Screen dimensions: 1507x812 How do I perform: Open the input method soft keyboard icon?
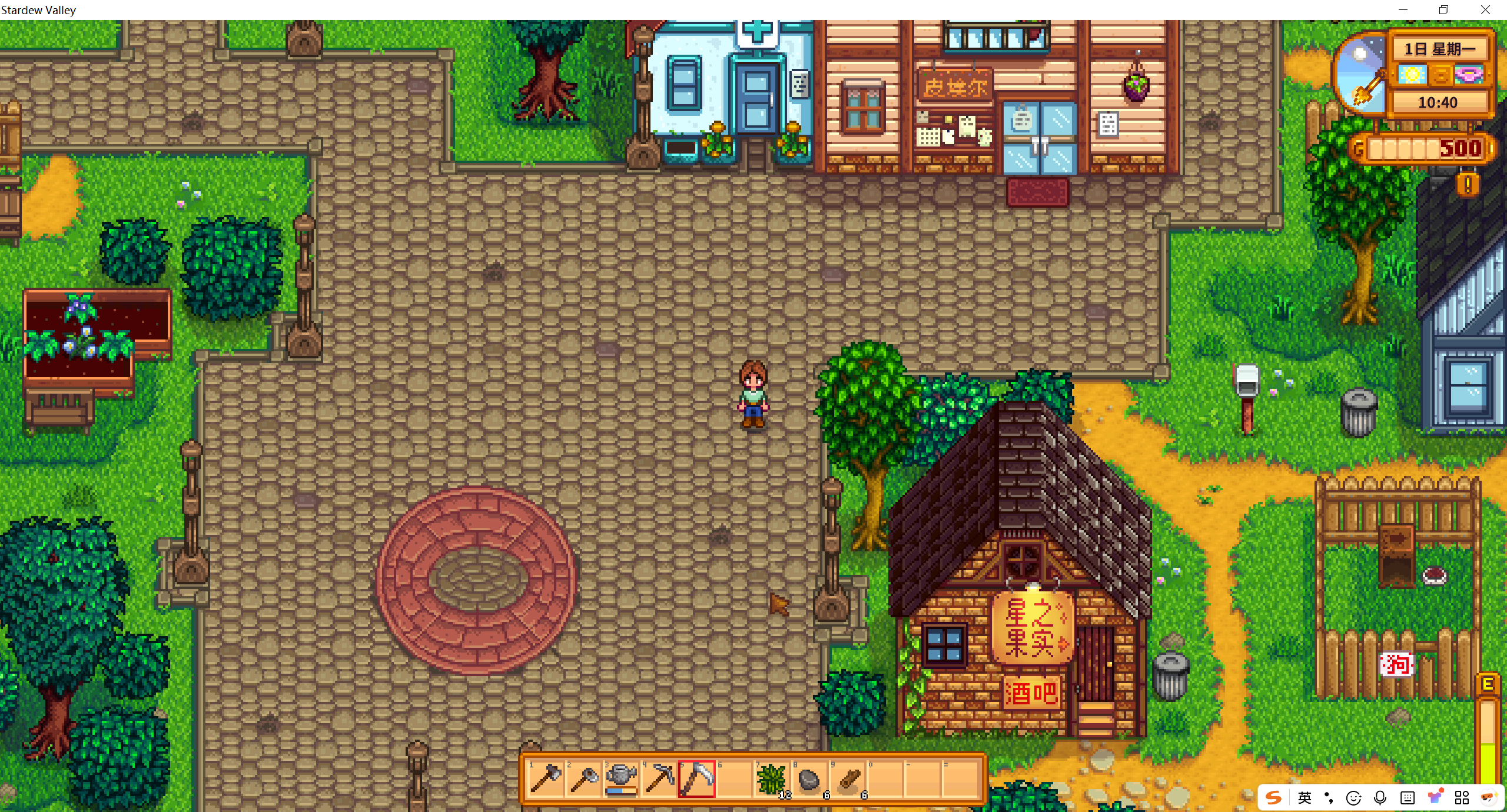pyautogui.click(x=1408, y=798)
